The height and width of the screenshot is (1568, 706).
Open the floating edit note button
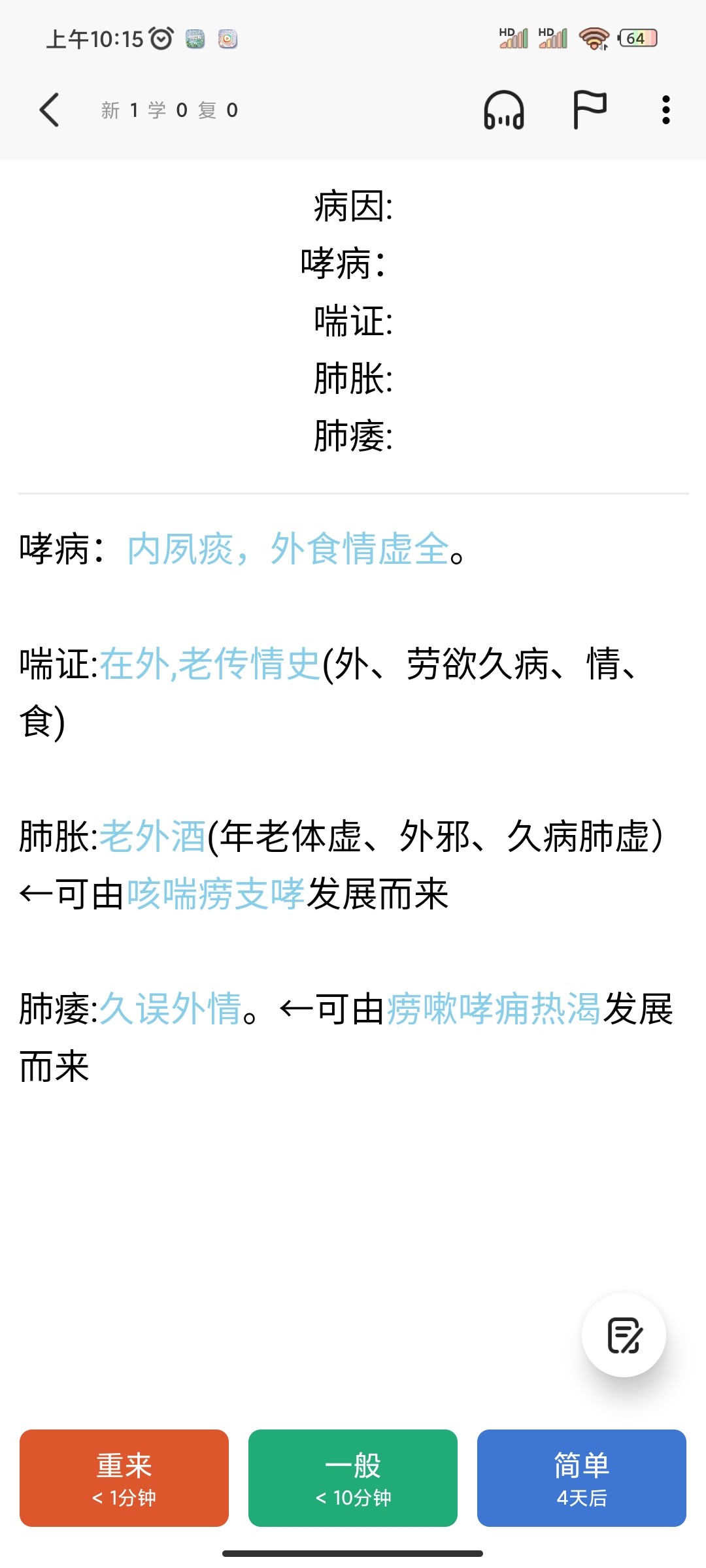click(624, 1335)
